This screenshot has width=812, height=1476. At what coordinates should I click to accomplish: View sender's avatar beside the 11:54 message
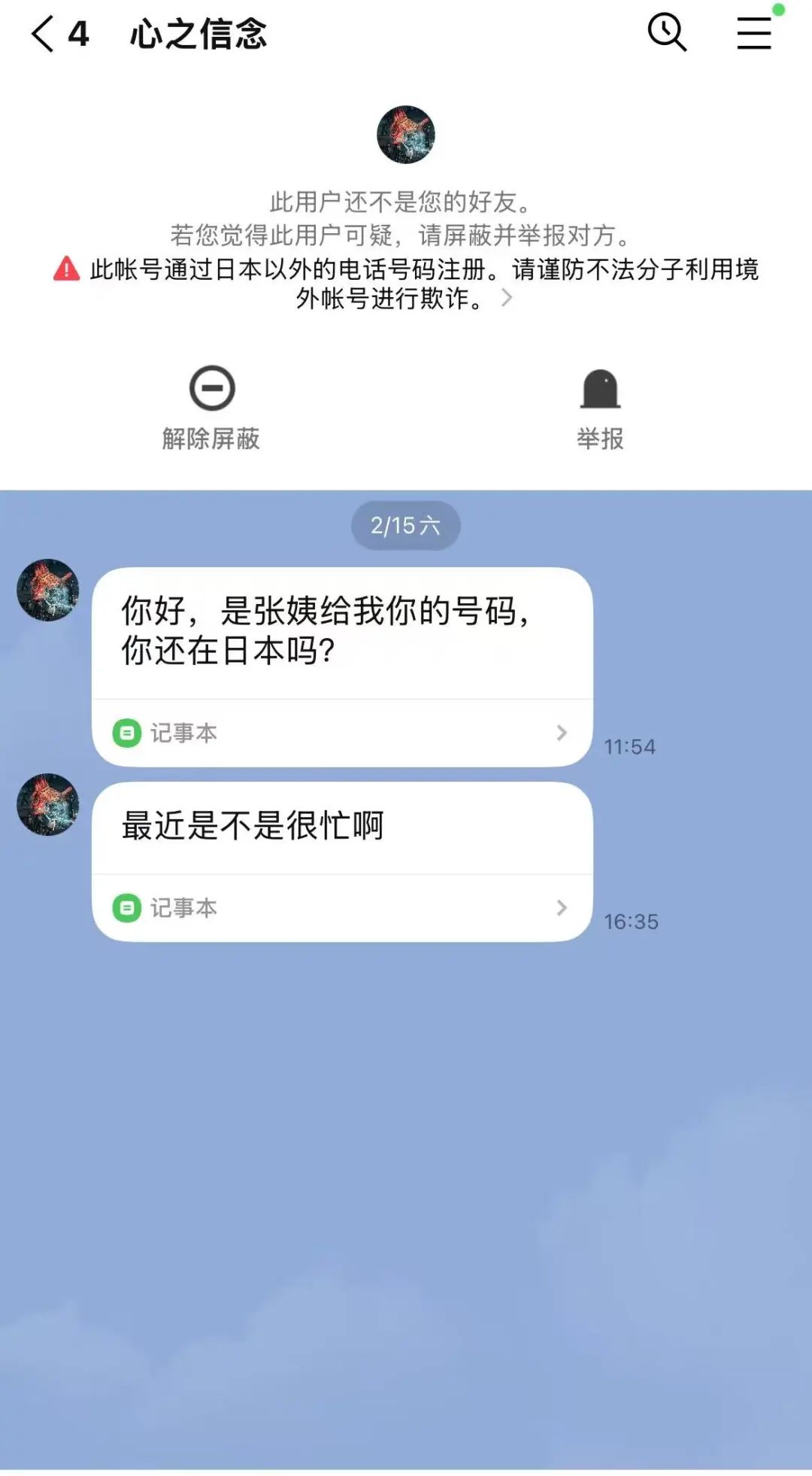click(48, 590)
